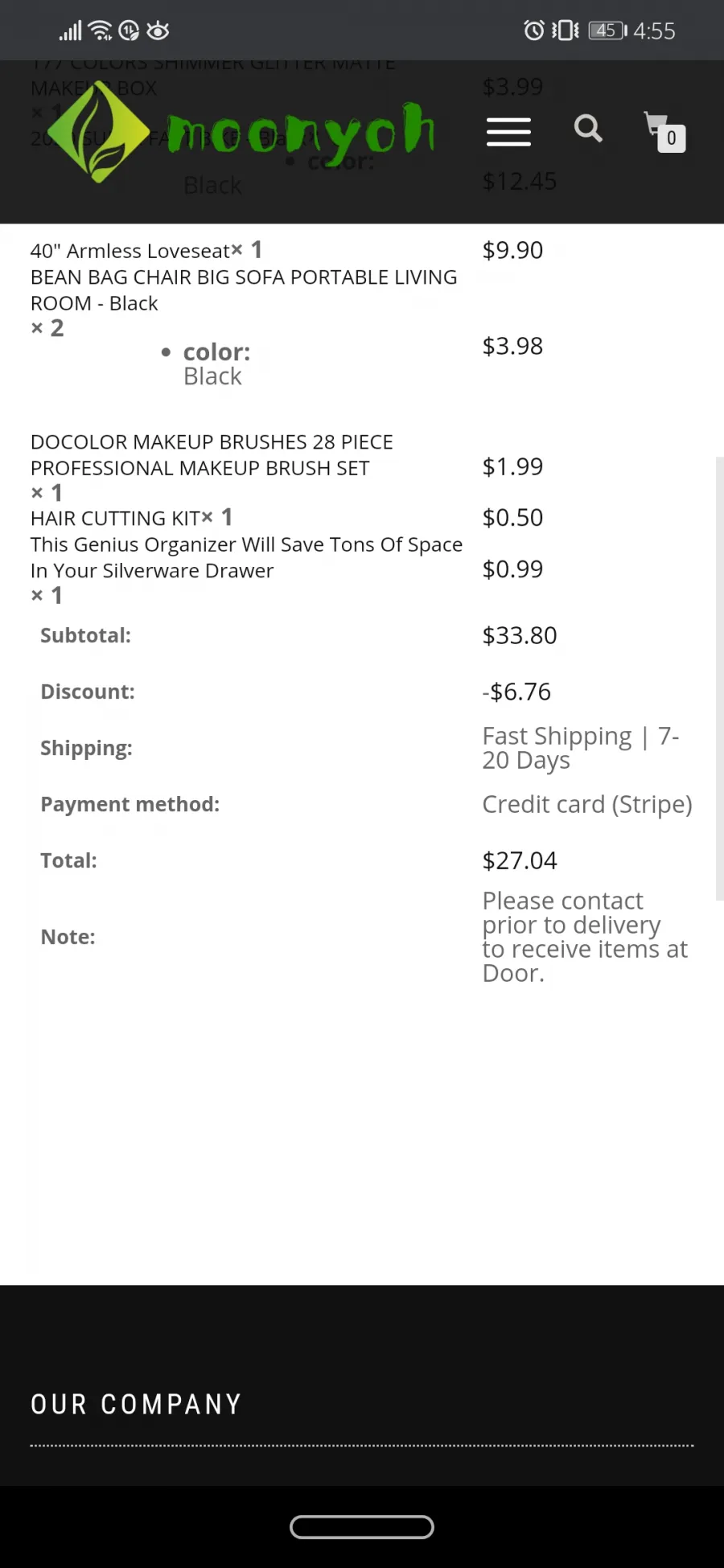Open the hamburger menu
Viewport: 724px width, 1568px height.
tap(508, 132)
